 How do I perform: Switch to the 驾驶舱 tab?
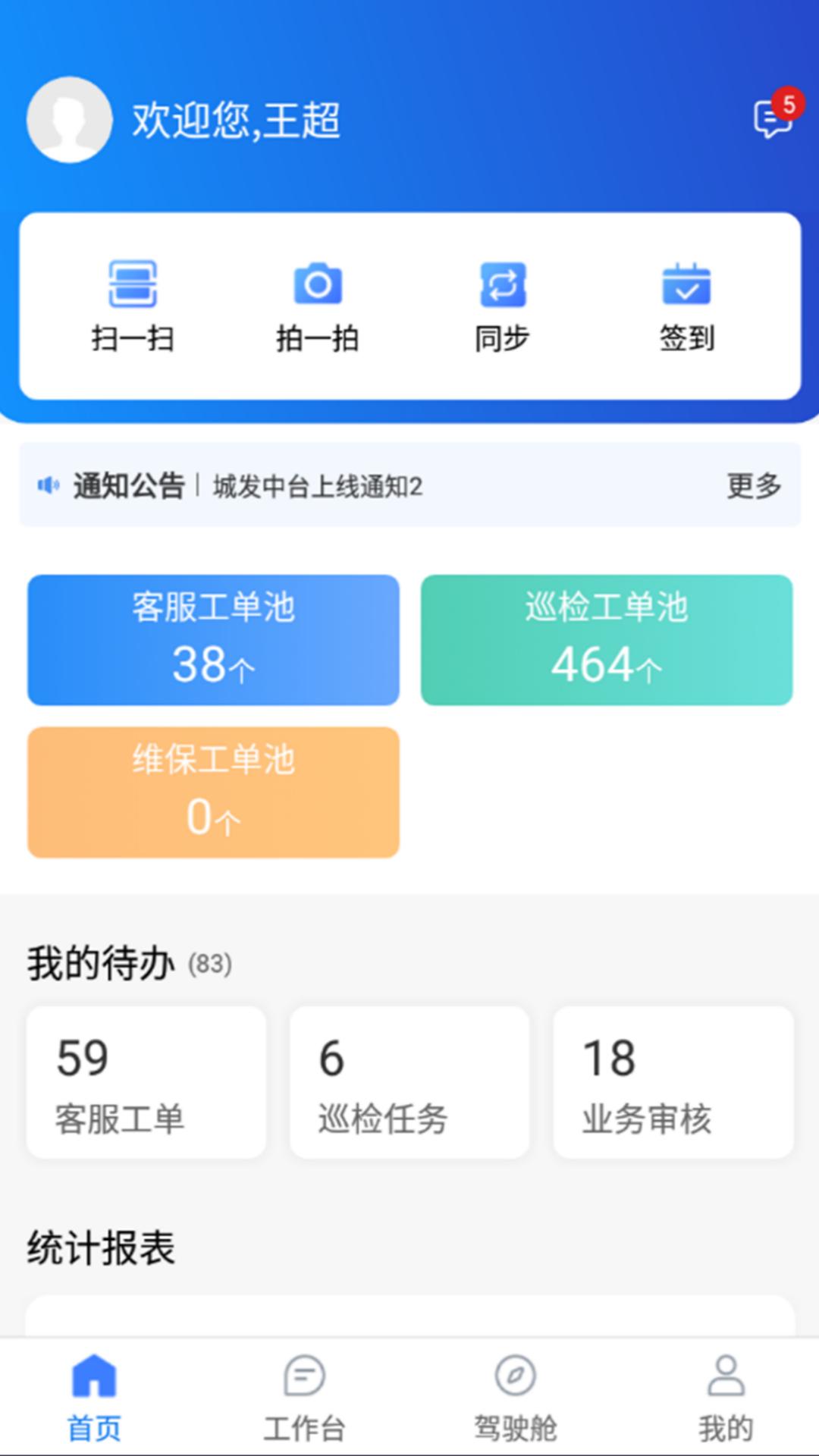[515, 1426]
